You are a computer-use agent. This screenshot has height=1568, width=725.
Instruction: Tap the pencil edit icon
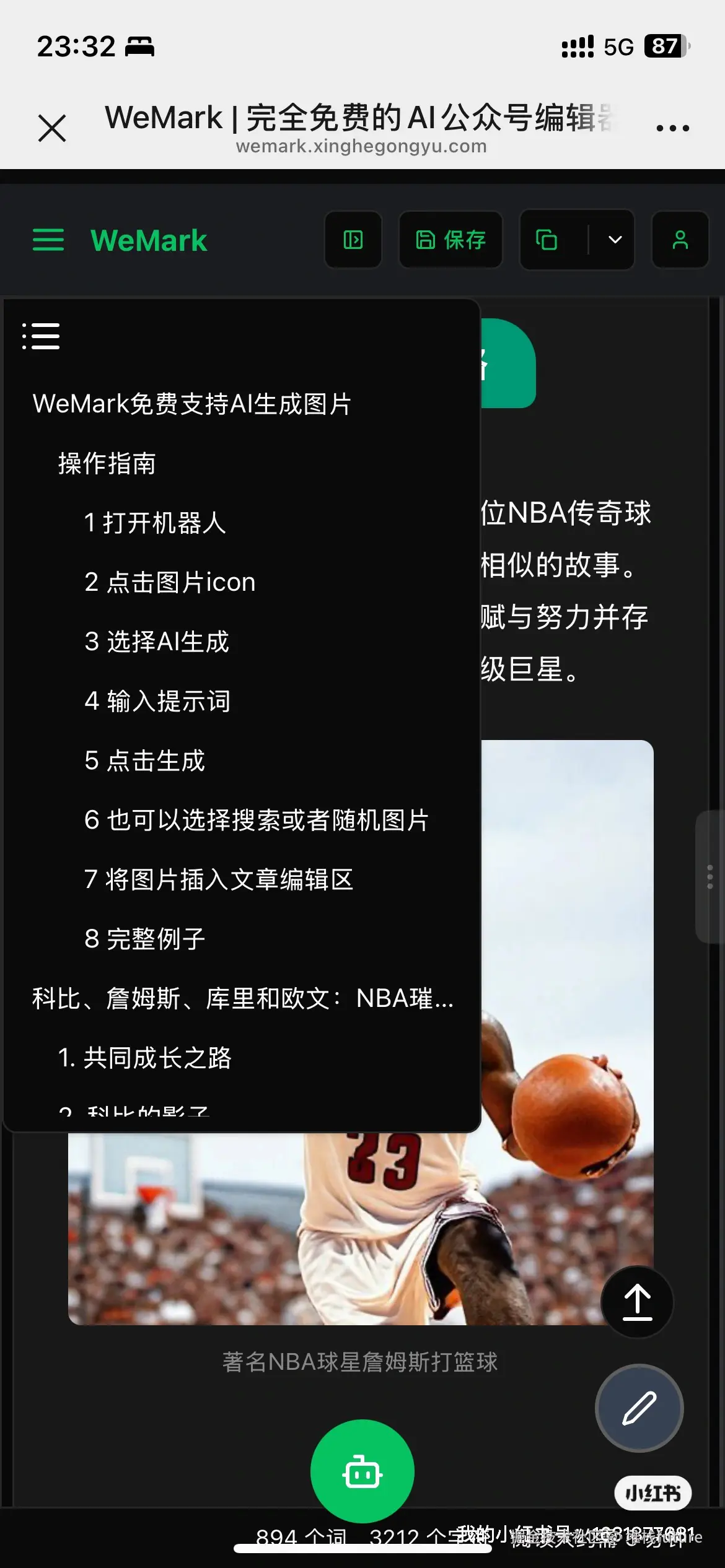tap(639, 1409)
